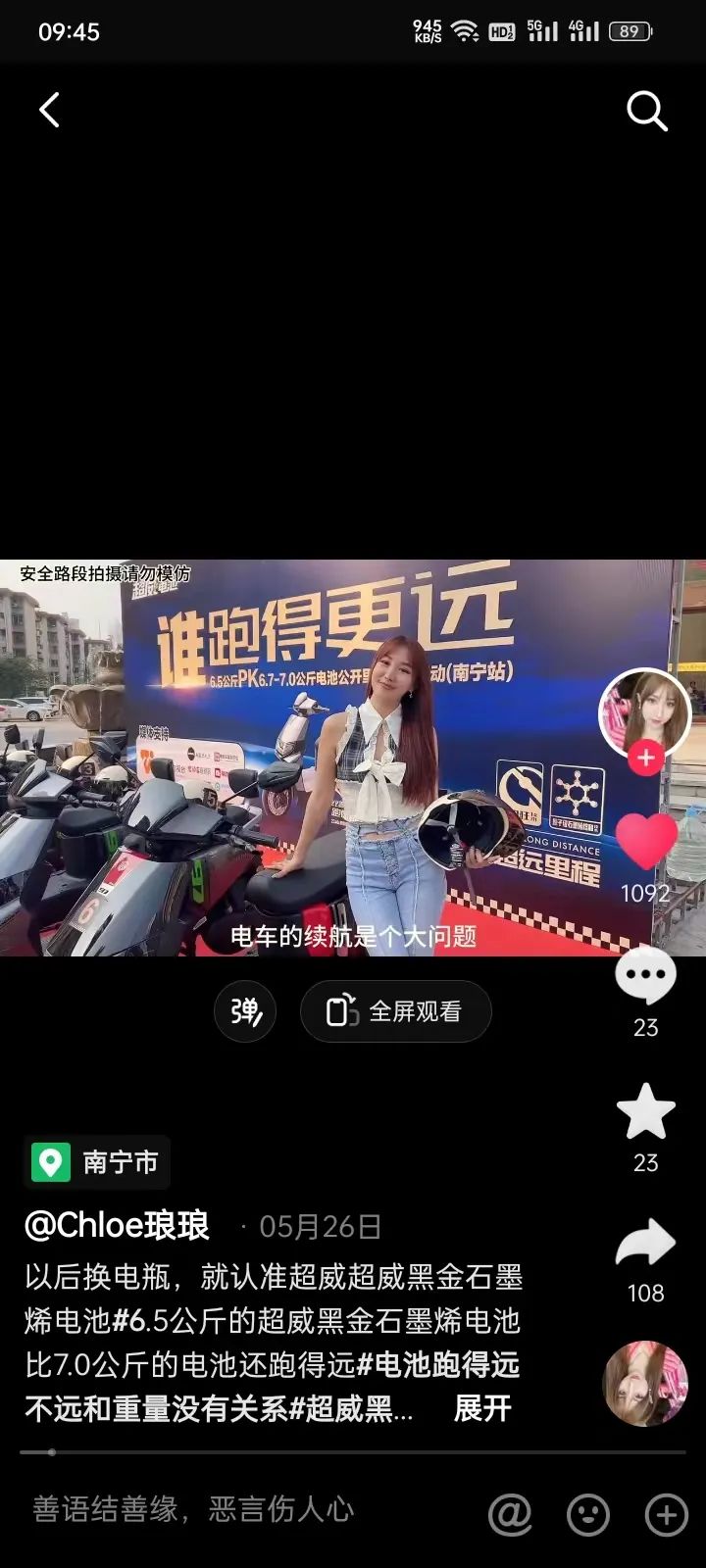Share this video with the arrow icon
This screenshot has width=706, height=1568.
point(645,1245)
